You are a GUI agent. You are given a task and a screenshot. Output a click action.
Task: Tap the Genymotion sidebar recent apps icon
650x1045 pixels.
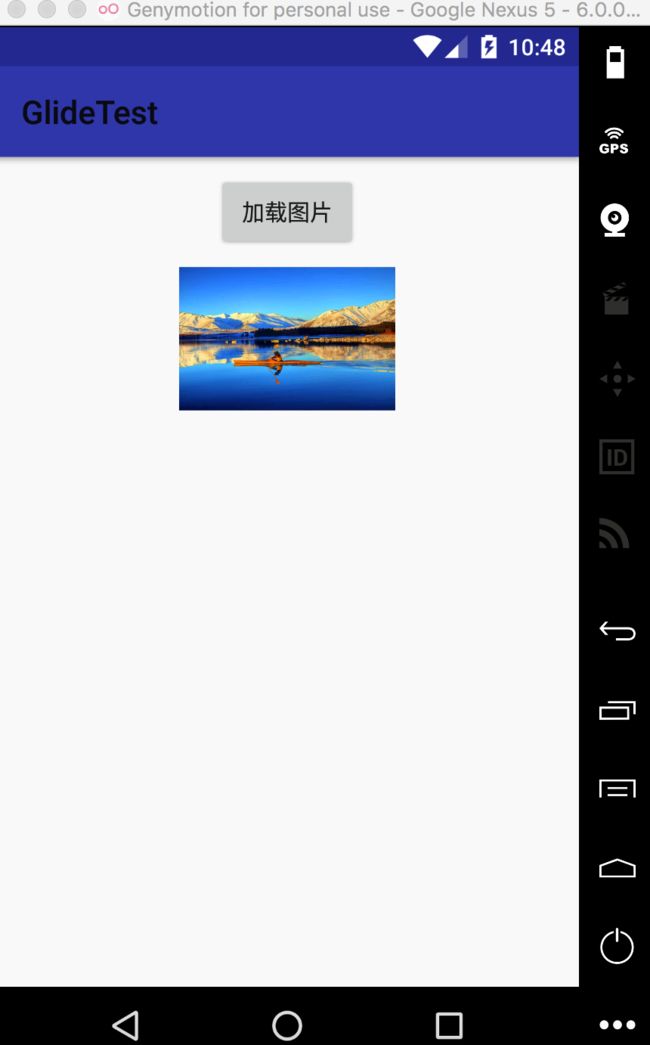pyautogui.click(x=617, y=710)
